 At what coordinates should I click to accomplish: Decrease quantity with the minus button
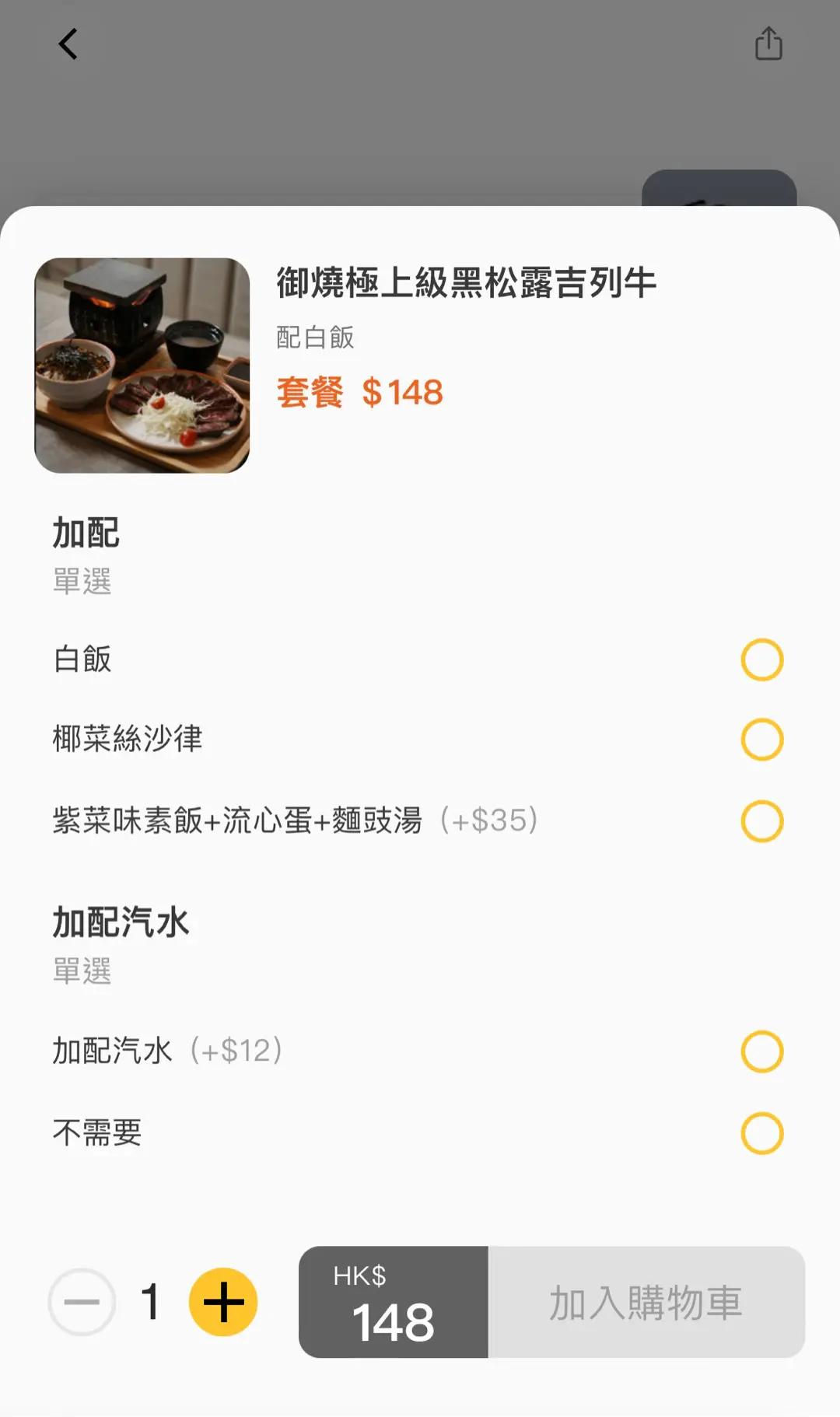(82, 1302)
